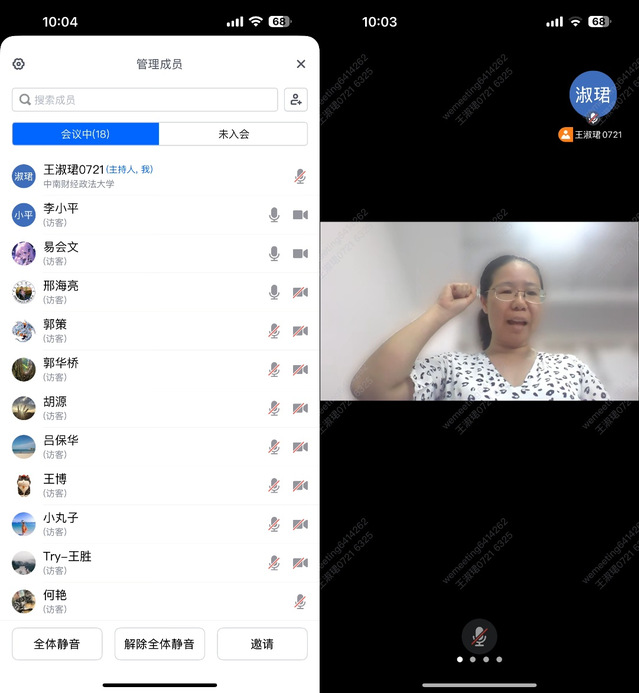639x693 pixels.
Task: Tap the muted microphone button in meeting
Action: 479,636
